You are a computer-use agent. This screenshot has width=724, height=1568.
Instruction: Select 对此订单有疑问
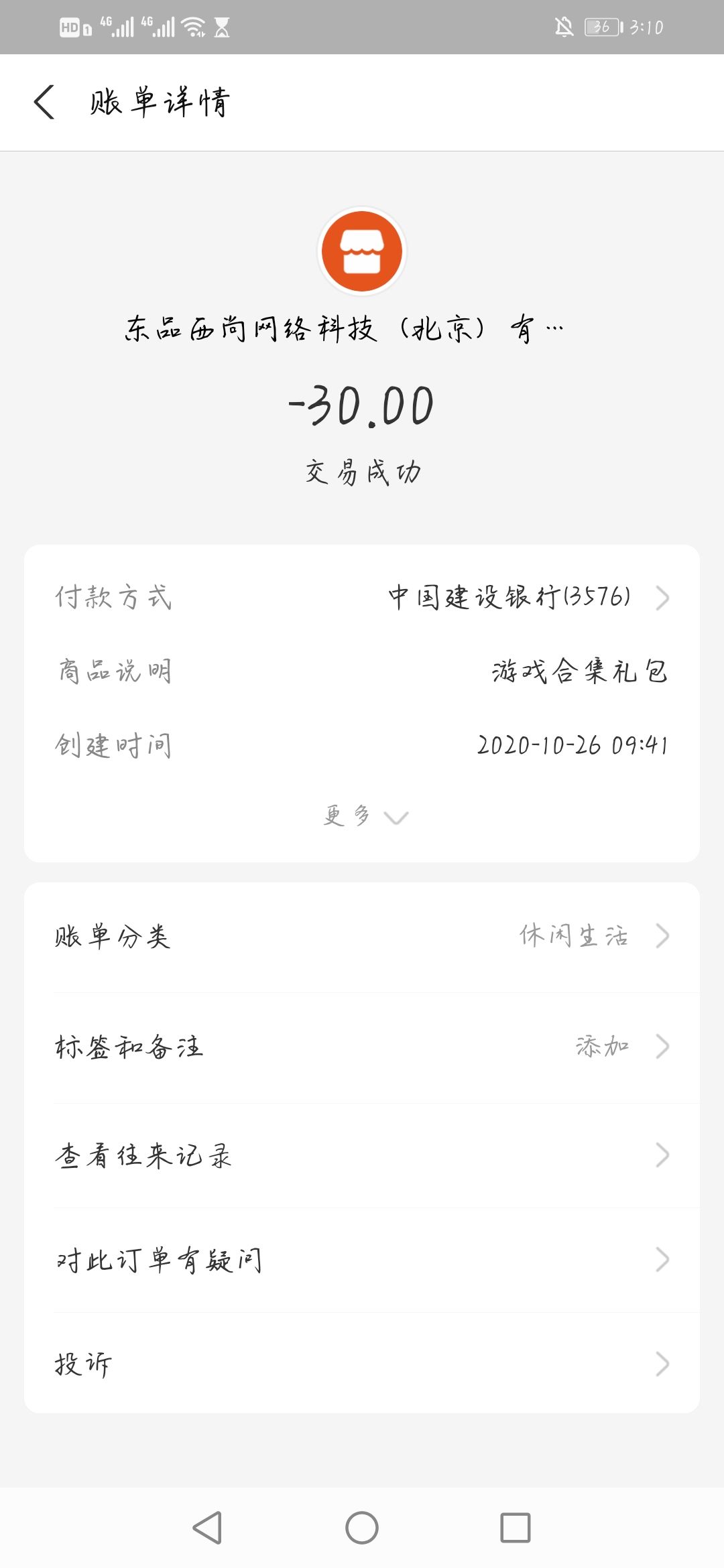[x=362, y=1260]
